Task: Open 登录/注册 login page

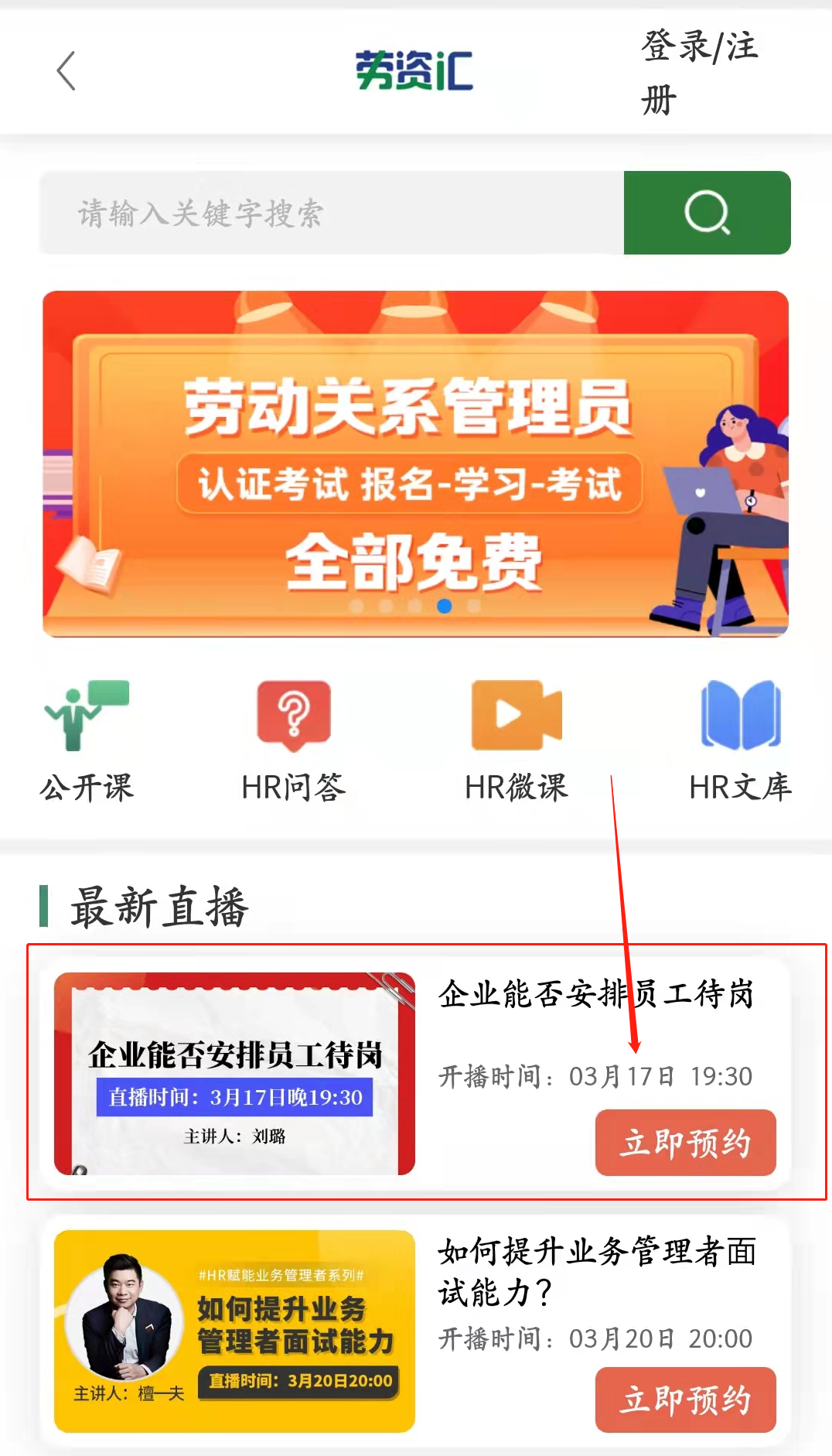Action: (700, 72)
